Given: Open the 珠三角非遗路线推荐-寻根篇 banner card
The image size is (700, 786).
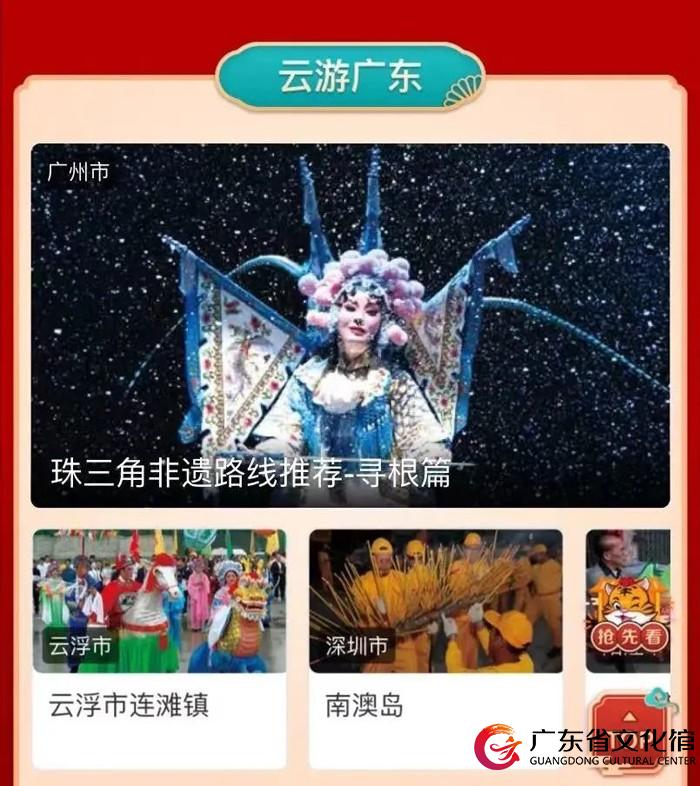Looking at the screenshot, I should 350,325.
